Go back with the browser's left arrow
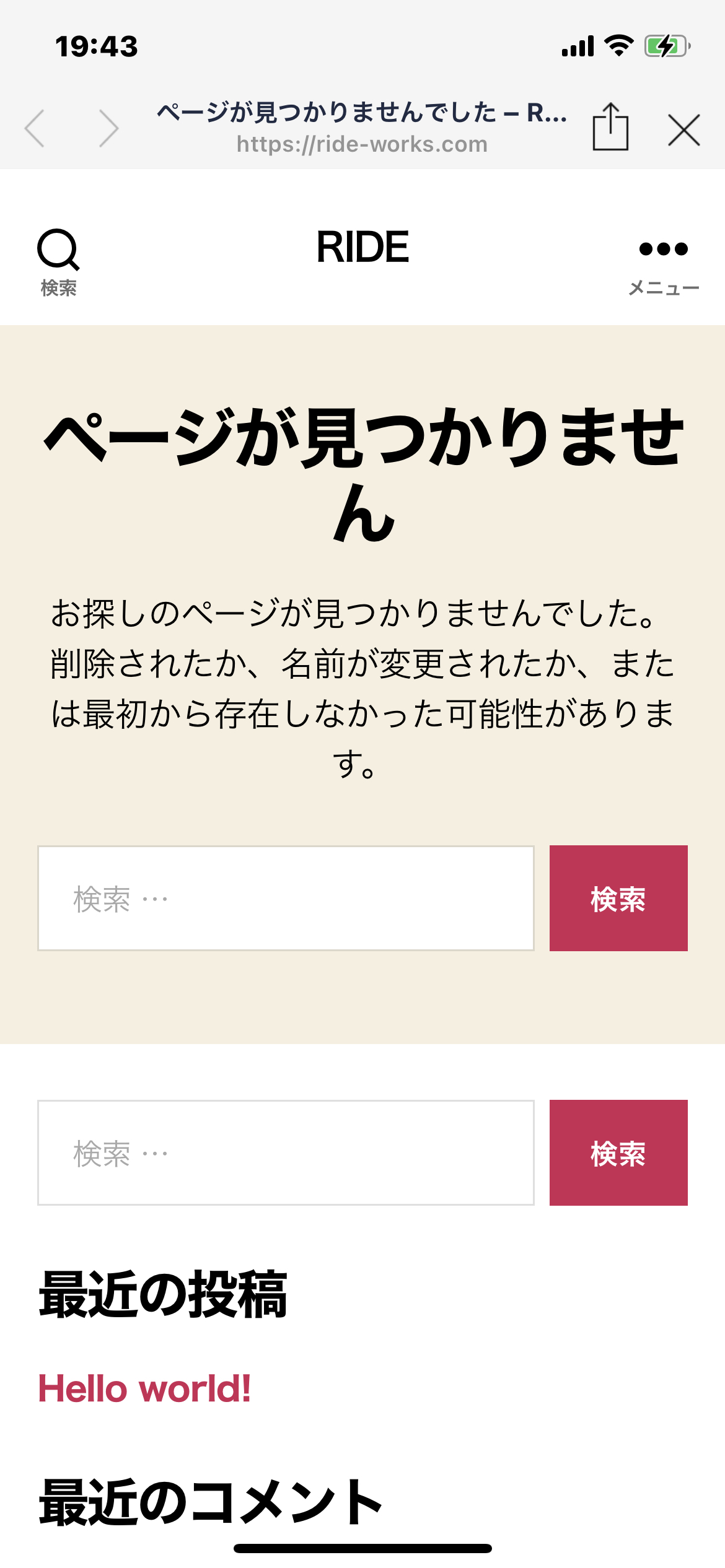 click(35, 128)
